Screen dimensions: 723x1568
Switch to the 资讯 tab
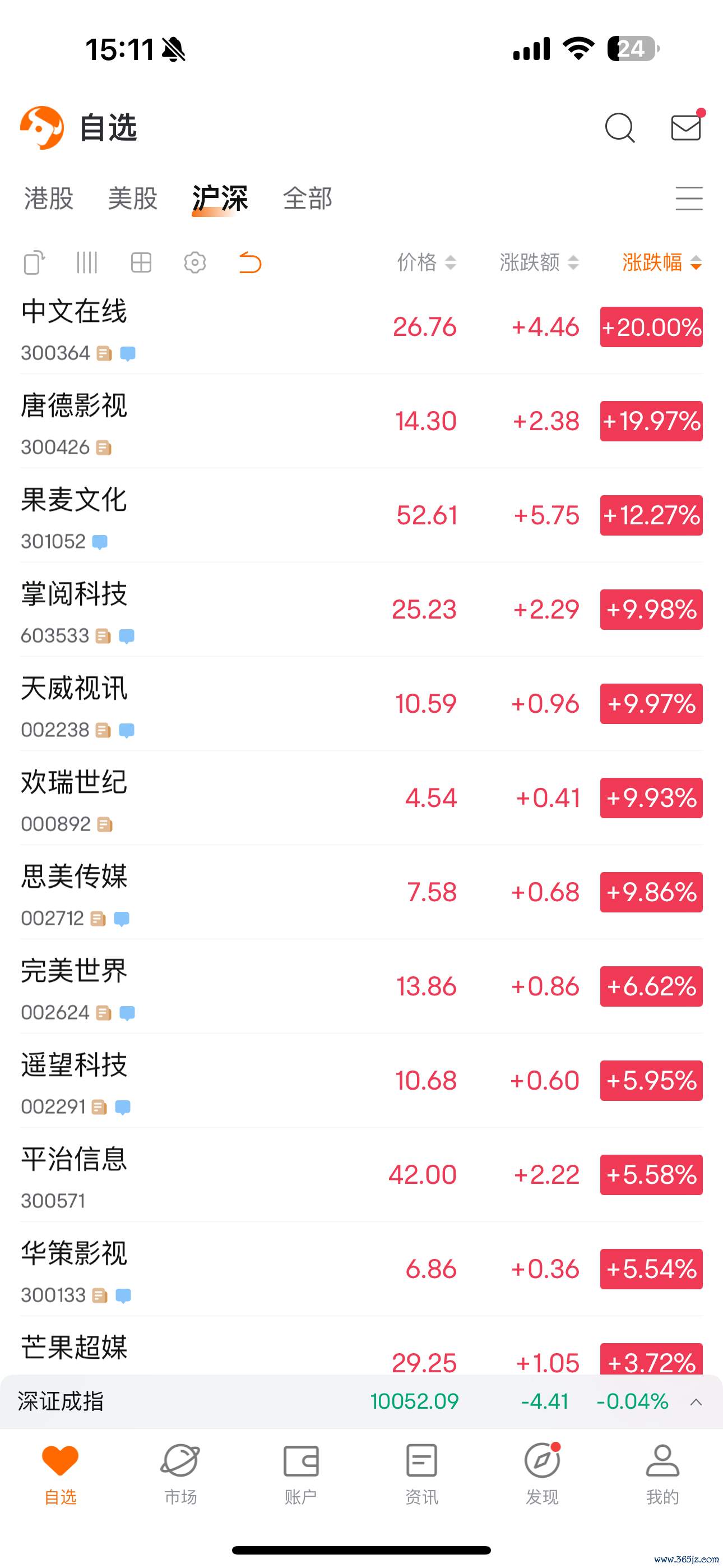point(421,1473)
